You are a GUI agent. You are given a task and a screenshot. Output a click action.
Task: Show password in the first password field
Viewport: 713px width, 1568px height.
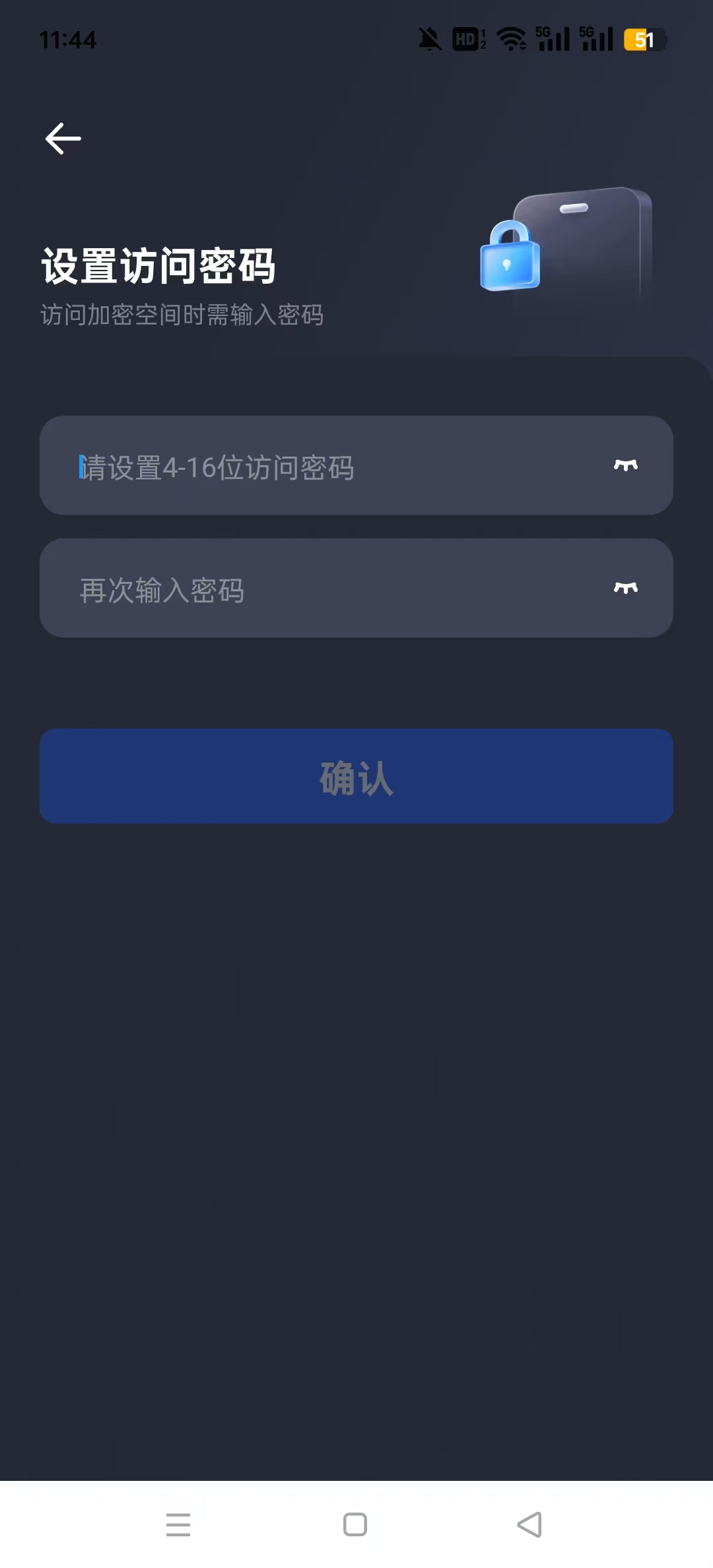click(625, 466)
